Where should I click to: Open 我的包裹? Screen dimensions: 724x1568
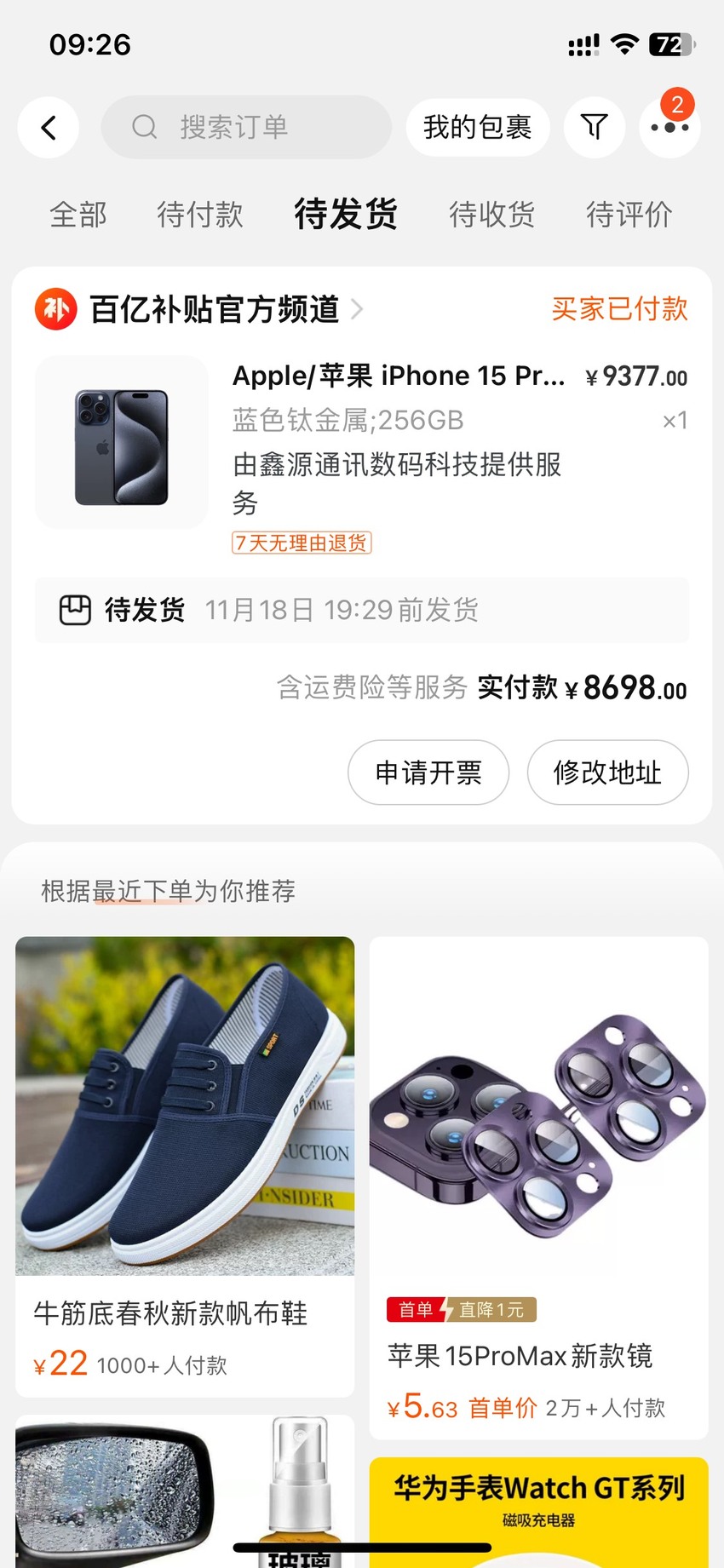tap(478, 128)
